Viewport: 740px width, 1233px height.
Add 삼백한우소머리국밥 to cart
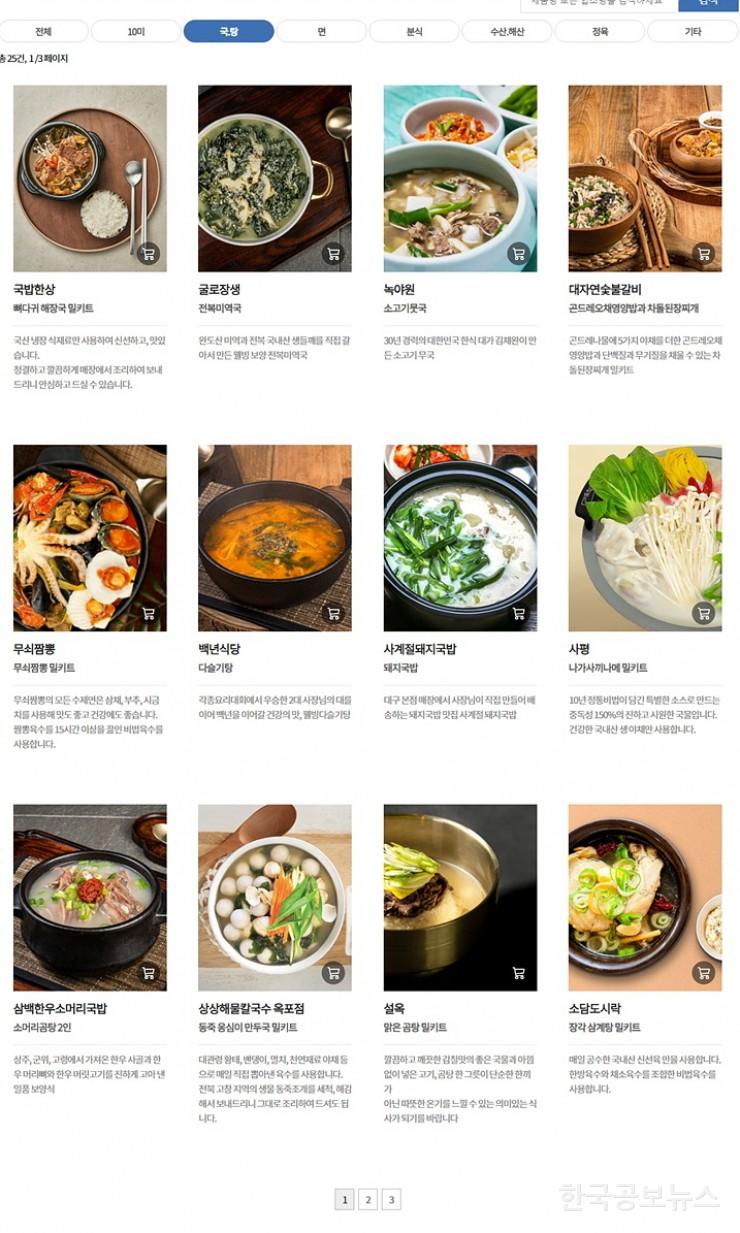coord(148,972)
